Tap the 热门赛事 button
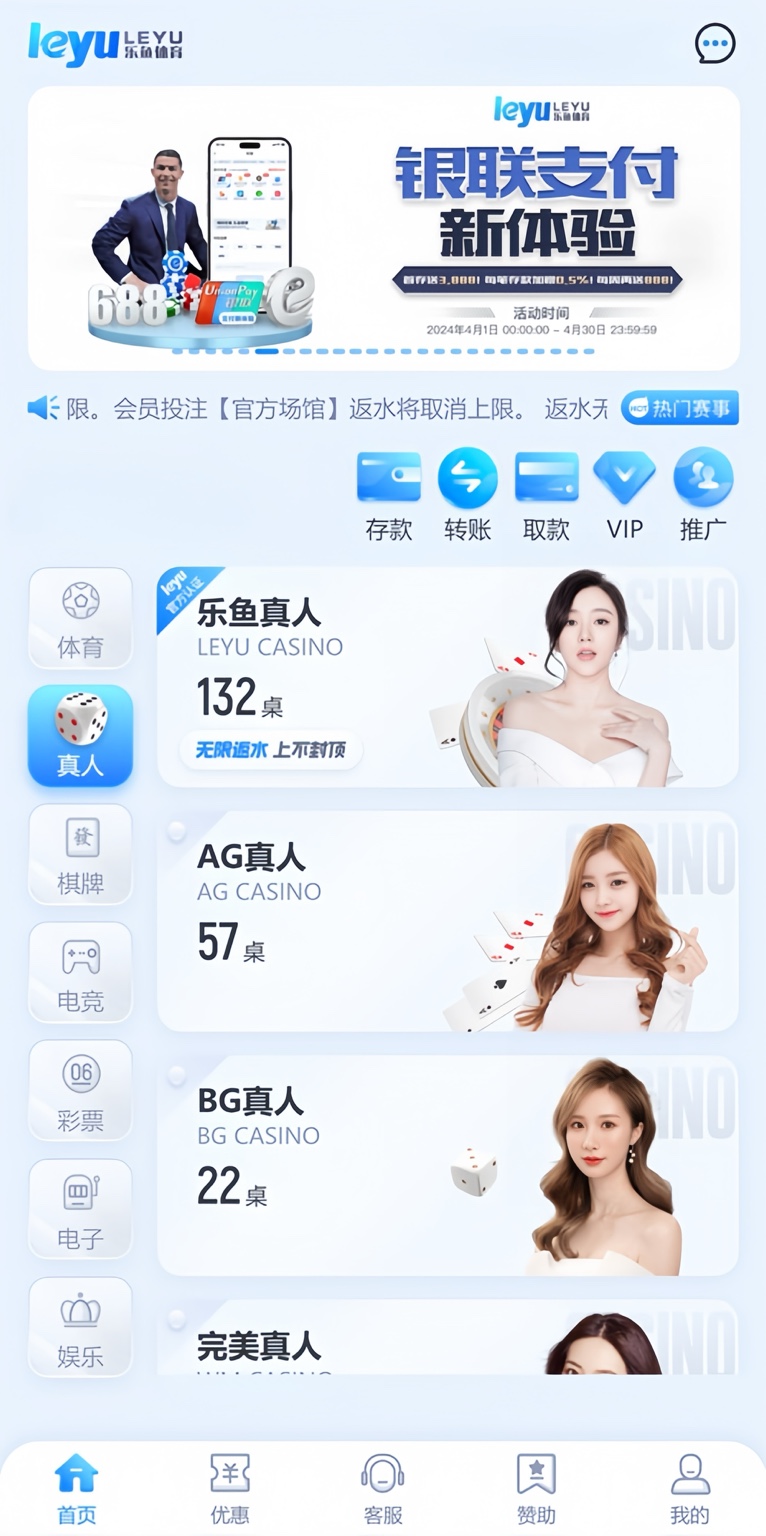The image size is (766, 1536). (x=680, y=408)
